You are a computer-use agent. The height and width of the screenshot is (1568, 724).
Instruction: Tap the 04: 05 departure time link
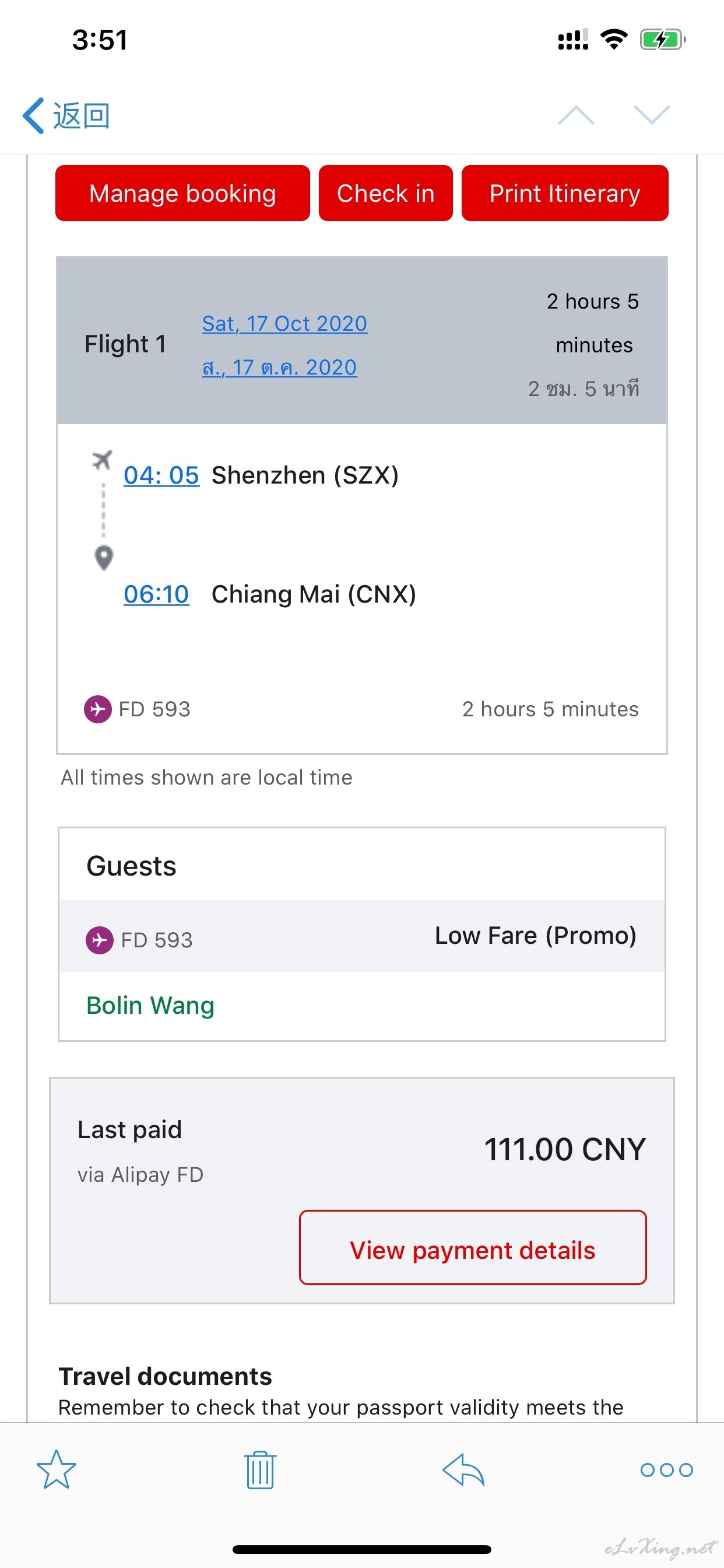point(161,475)
